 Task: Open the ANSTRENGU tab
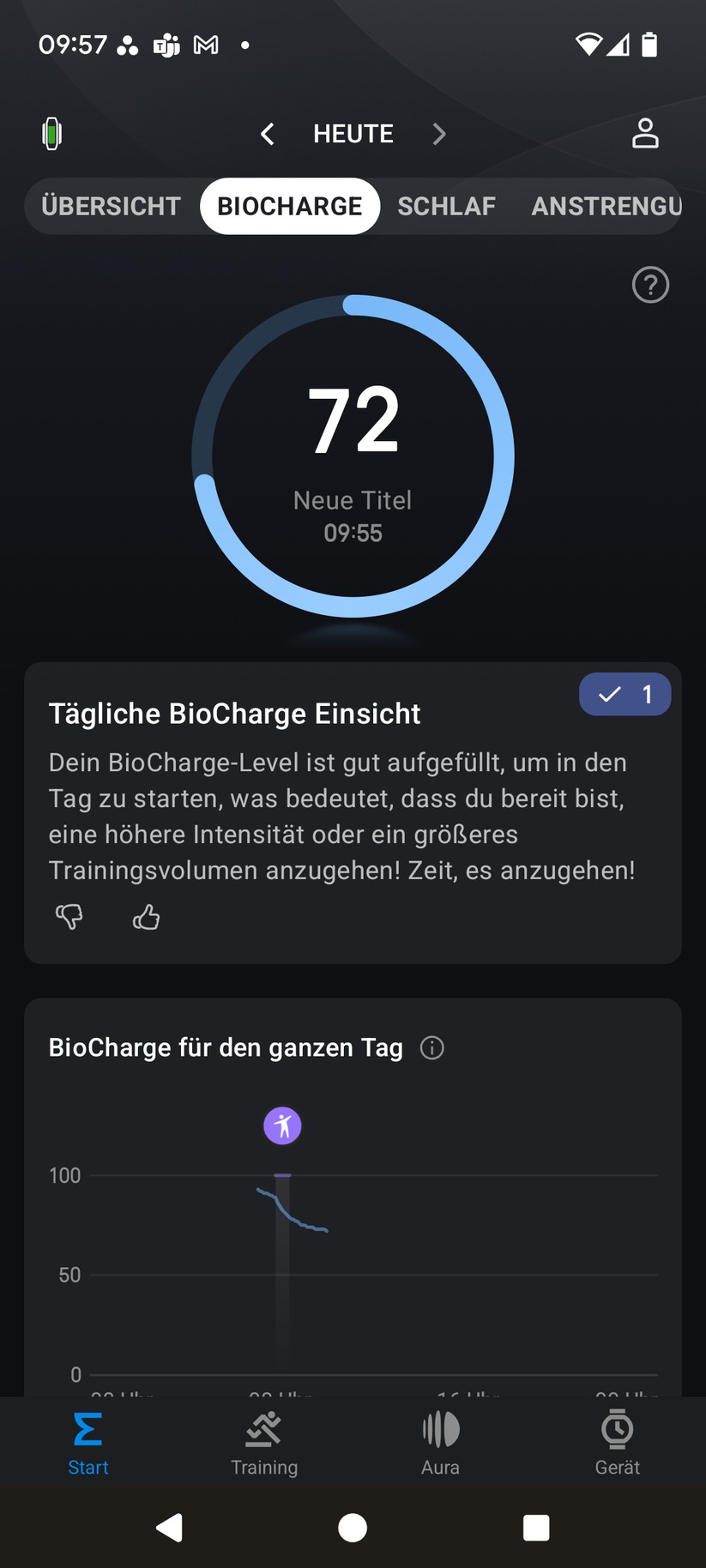(x=606, y=207)
